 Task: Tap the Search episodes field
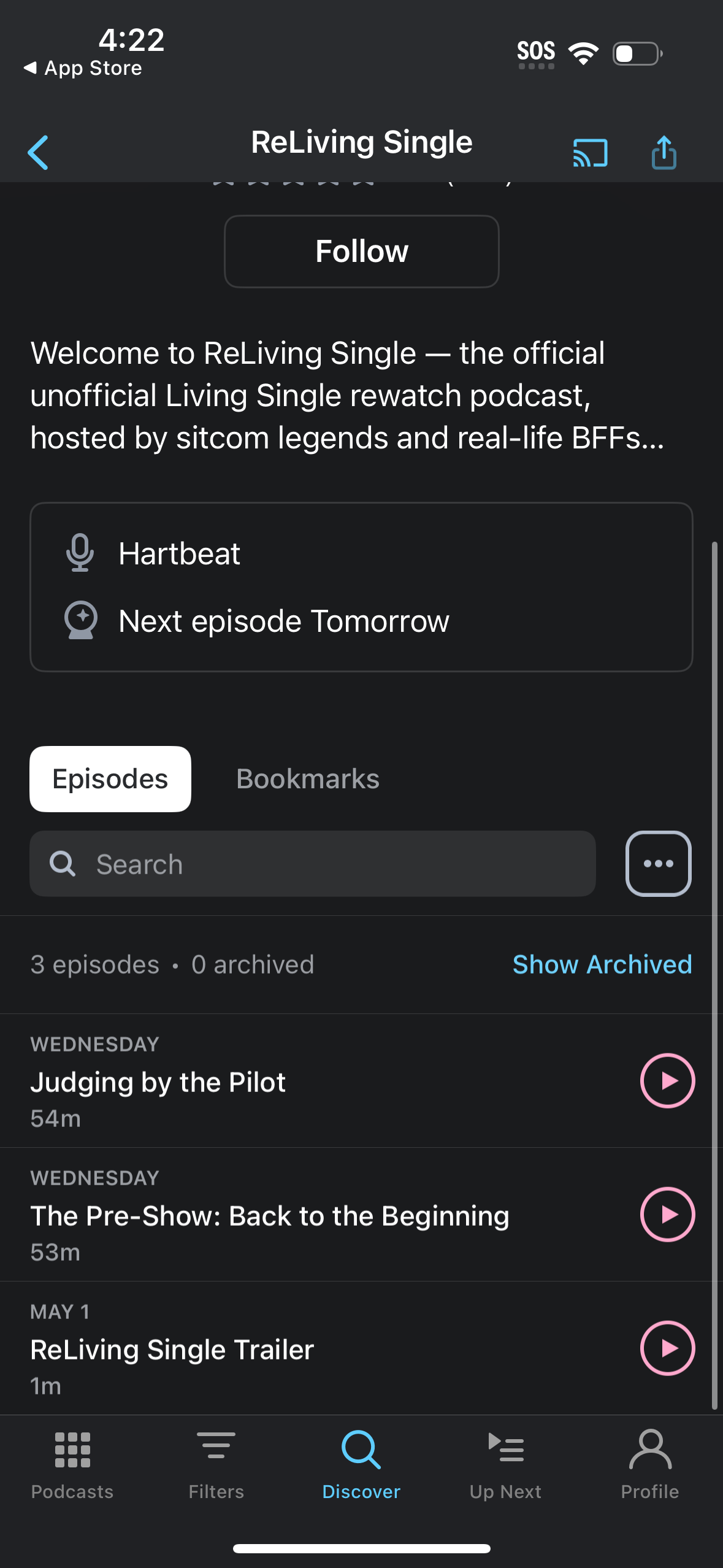click(x=312, y=864)
